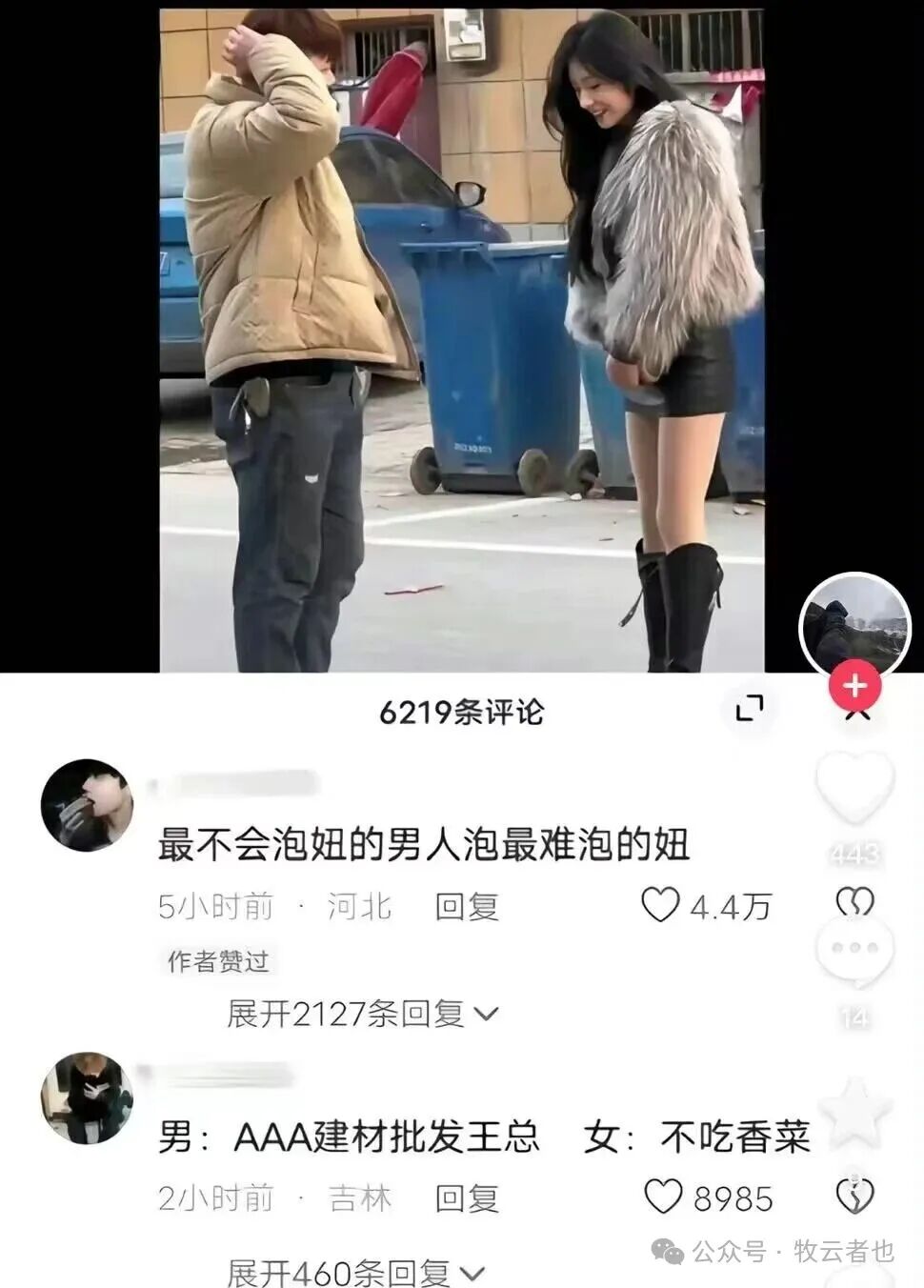Like the comment with 8985 likes
This screenshot has height=1288, width=924.
(x=664, y=1197)
